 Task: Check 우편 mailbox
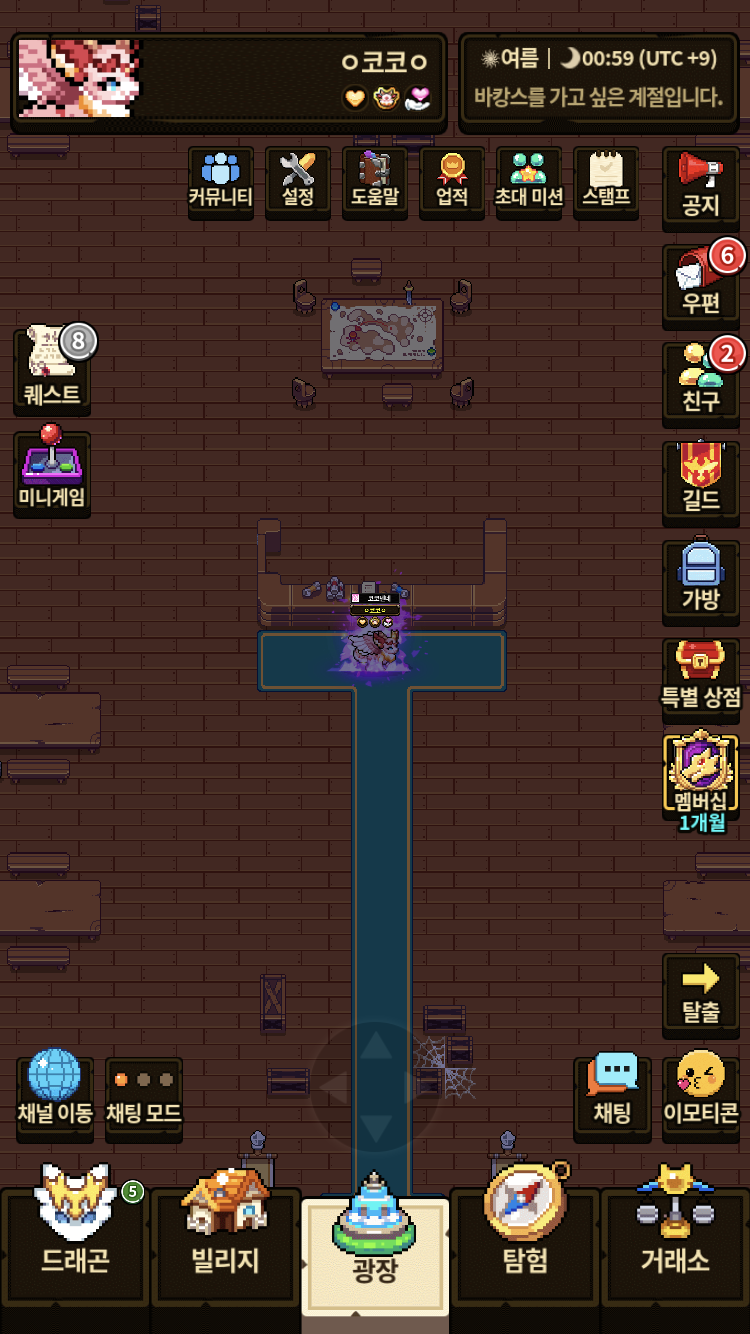pos(701,284)
